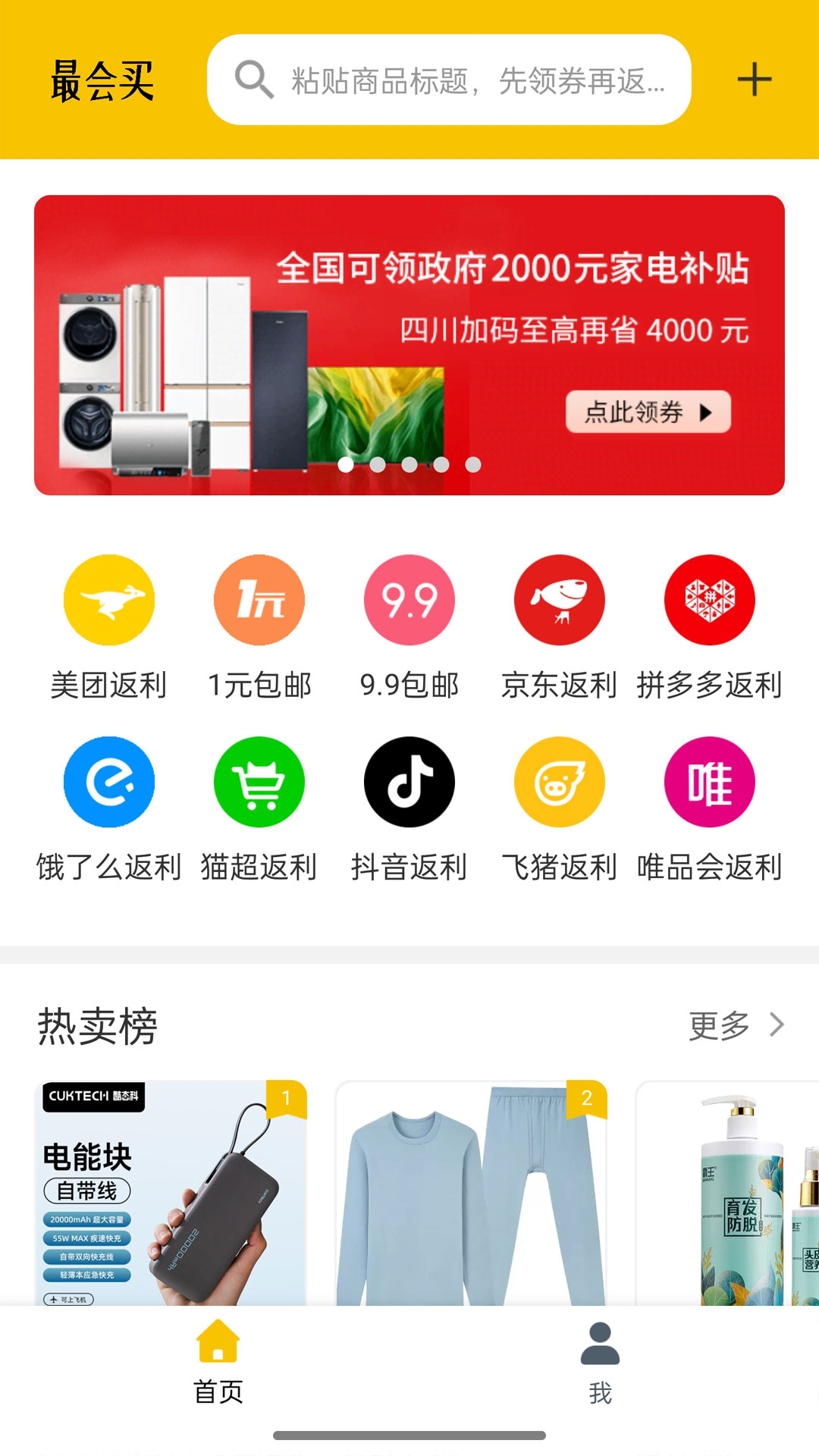
Task: Open 唯品会返利 with the 唯 icon
Action: pyautogui.click(x=709, y=781)
